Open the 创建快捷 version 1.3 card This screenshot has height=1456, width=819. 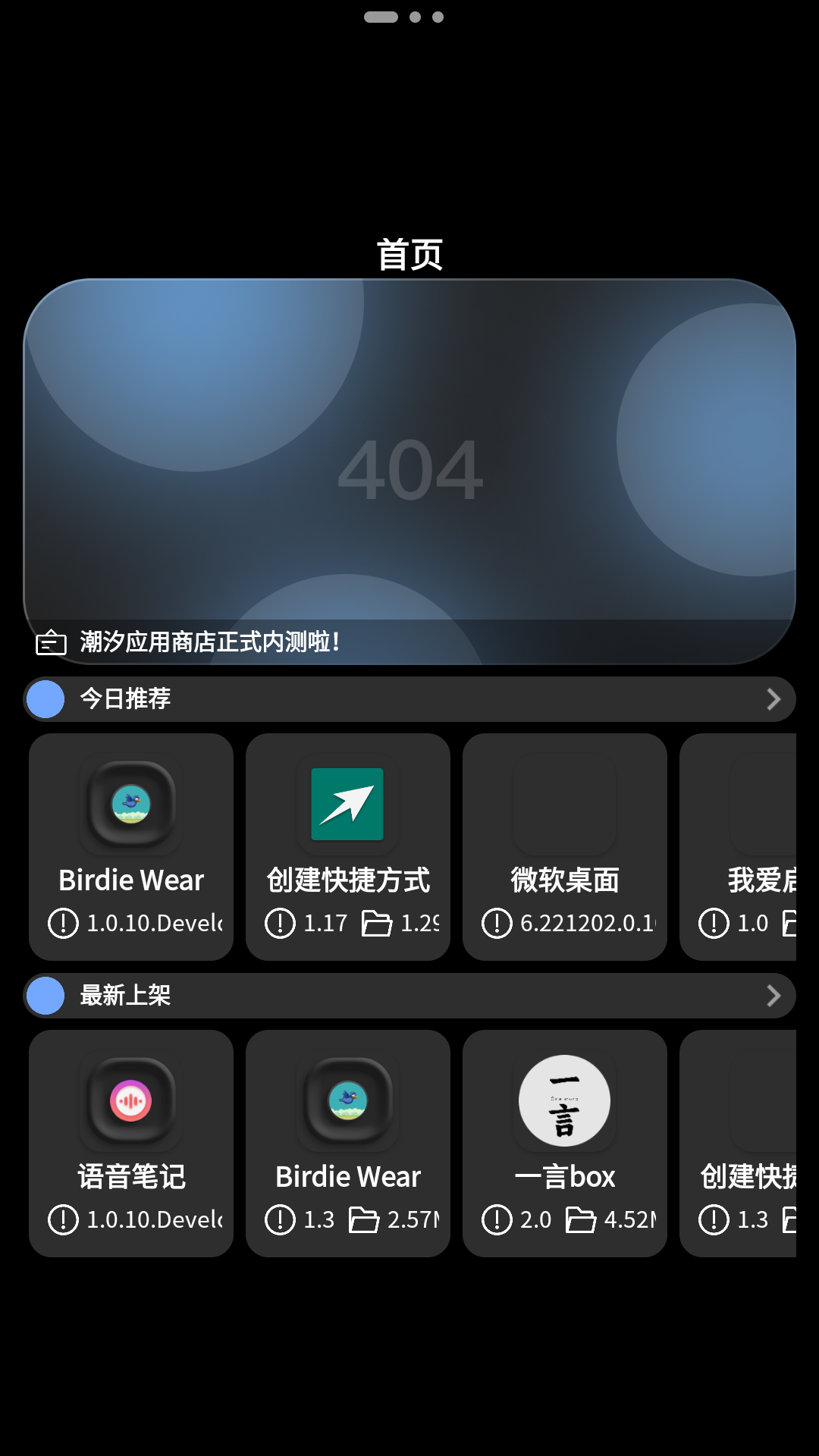click(x=740, y=1144)
